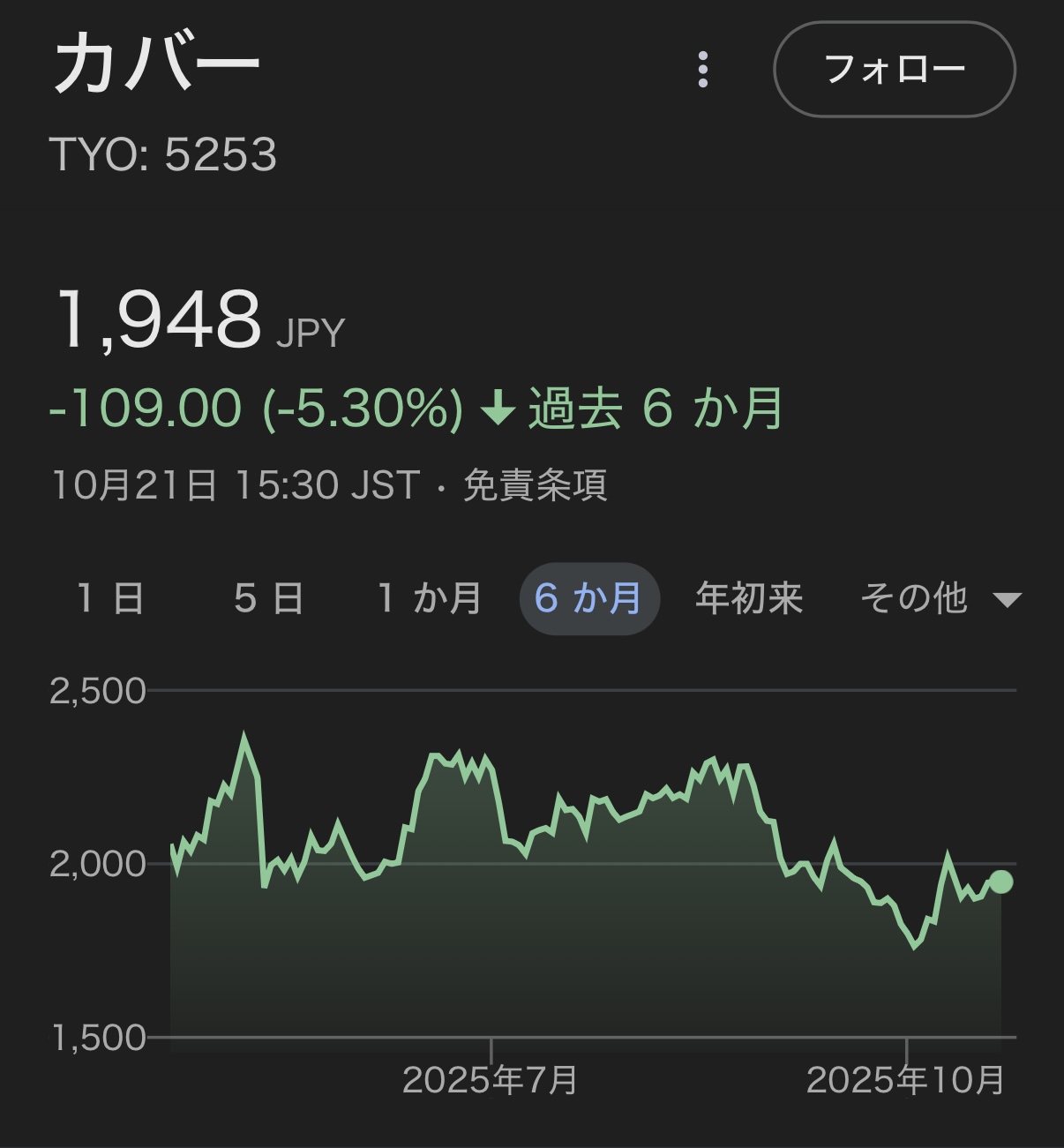
Task: Show the 1 か月 chart
Action: click(x=430, y=598)
